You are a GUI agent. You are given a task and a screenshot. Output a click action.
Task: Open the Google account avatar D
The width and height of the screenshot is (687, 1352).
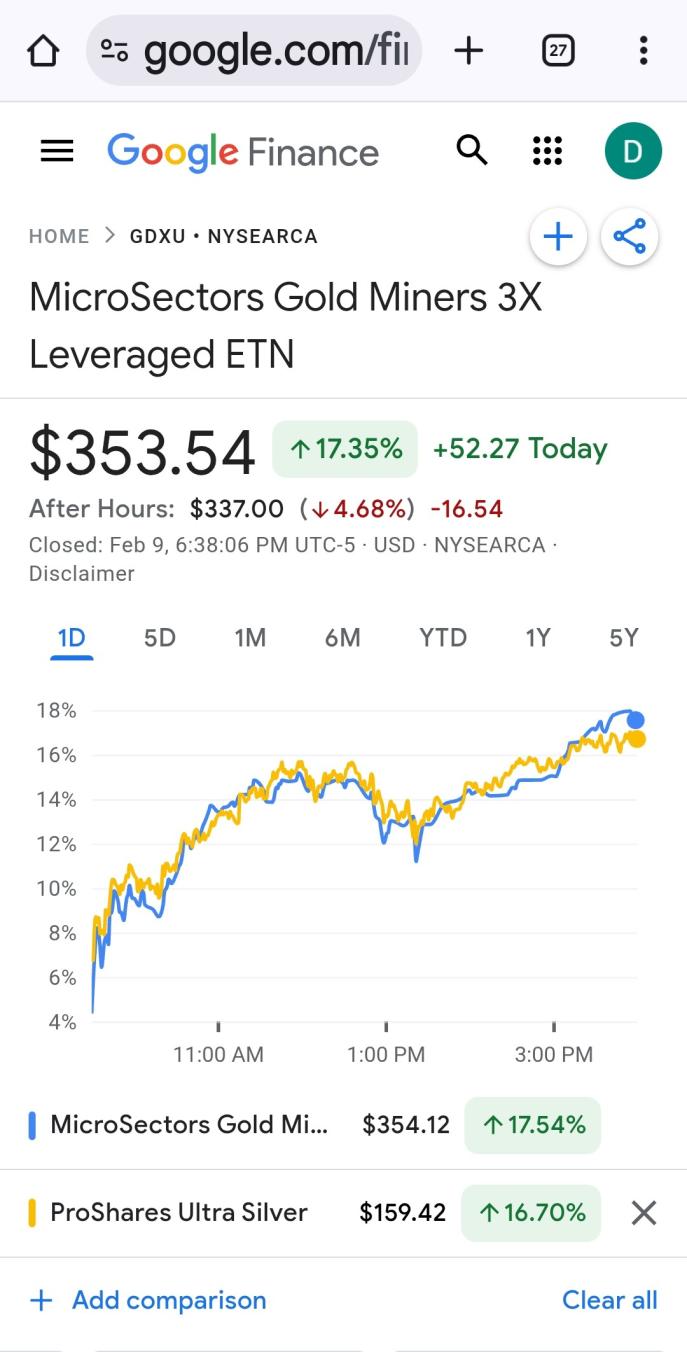pyautogui.click(x=633, y=151)
